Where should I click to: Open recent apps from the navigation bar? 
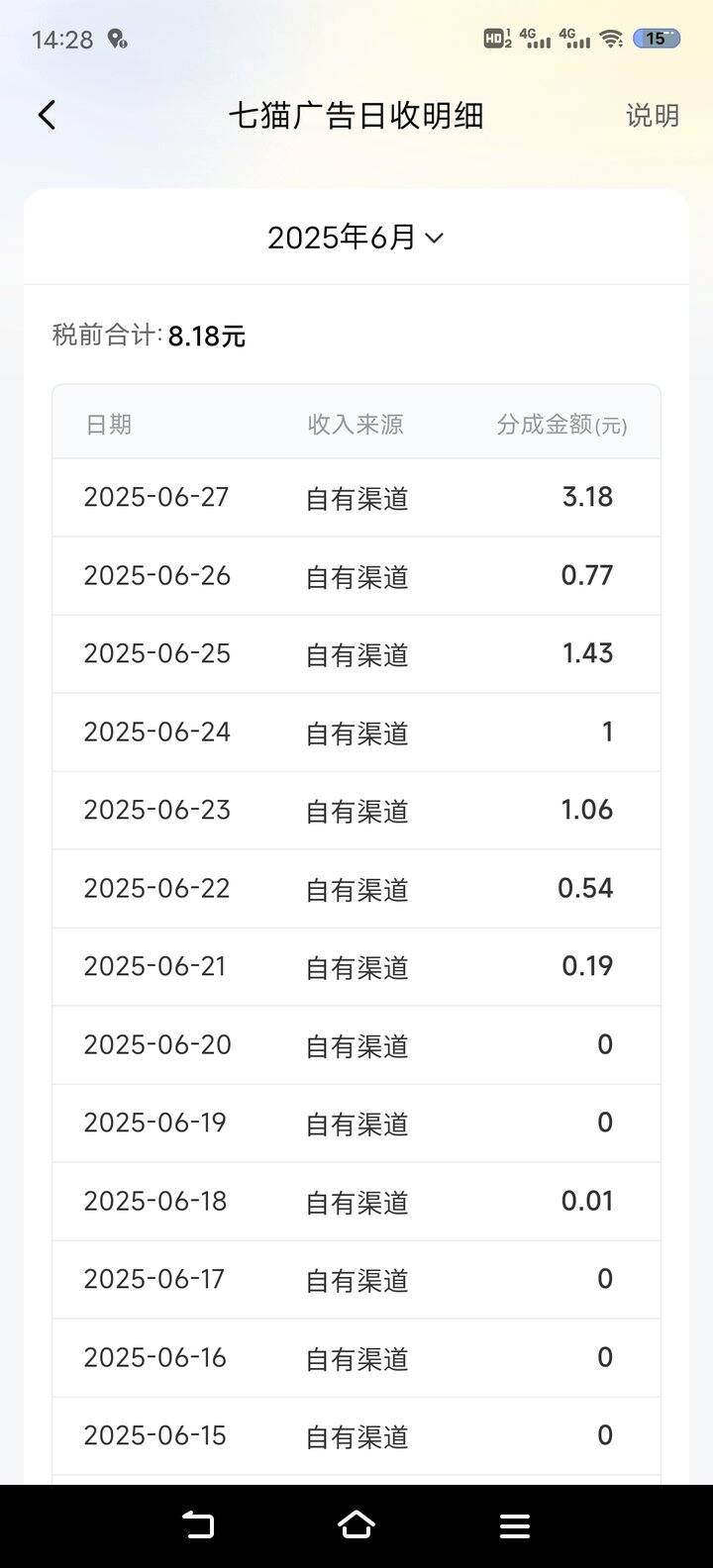(x=515, y=1525)
